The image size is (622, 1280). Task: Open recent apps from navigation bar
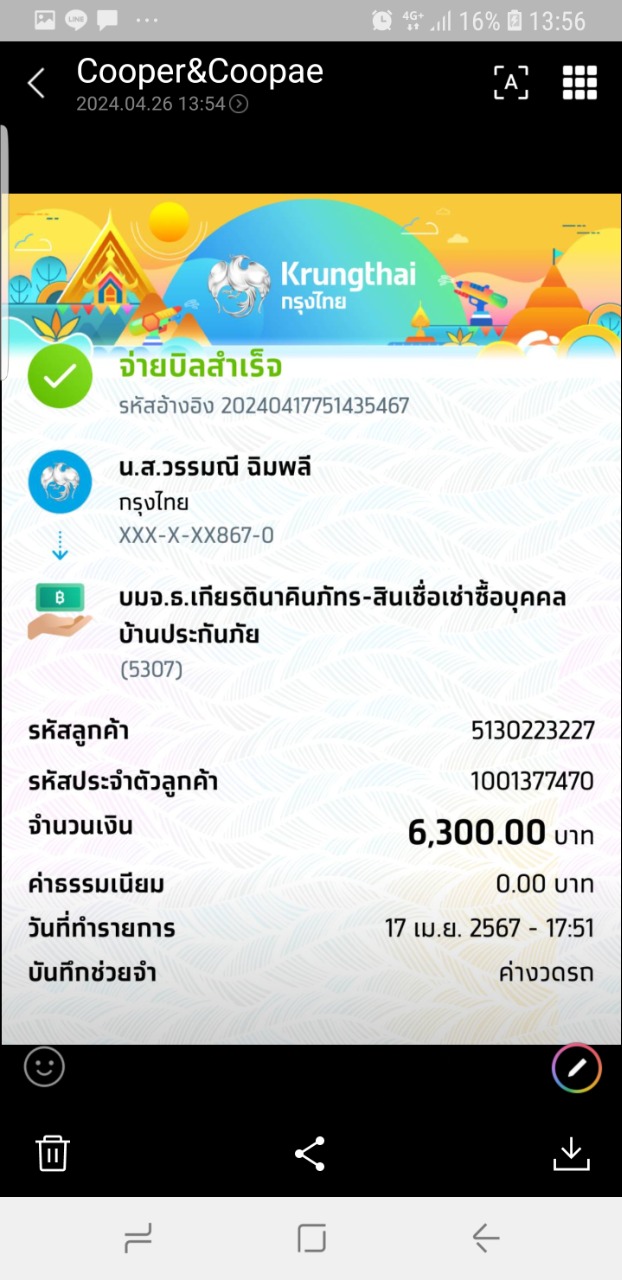138,1240
